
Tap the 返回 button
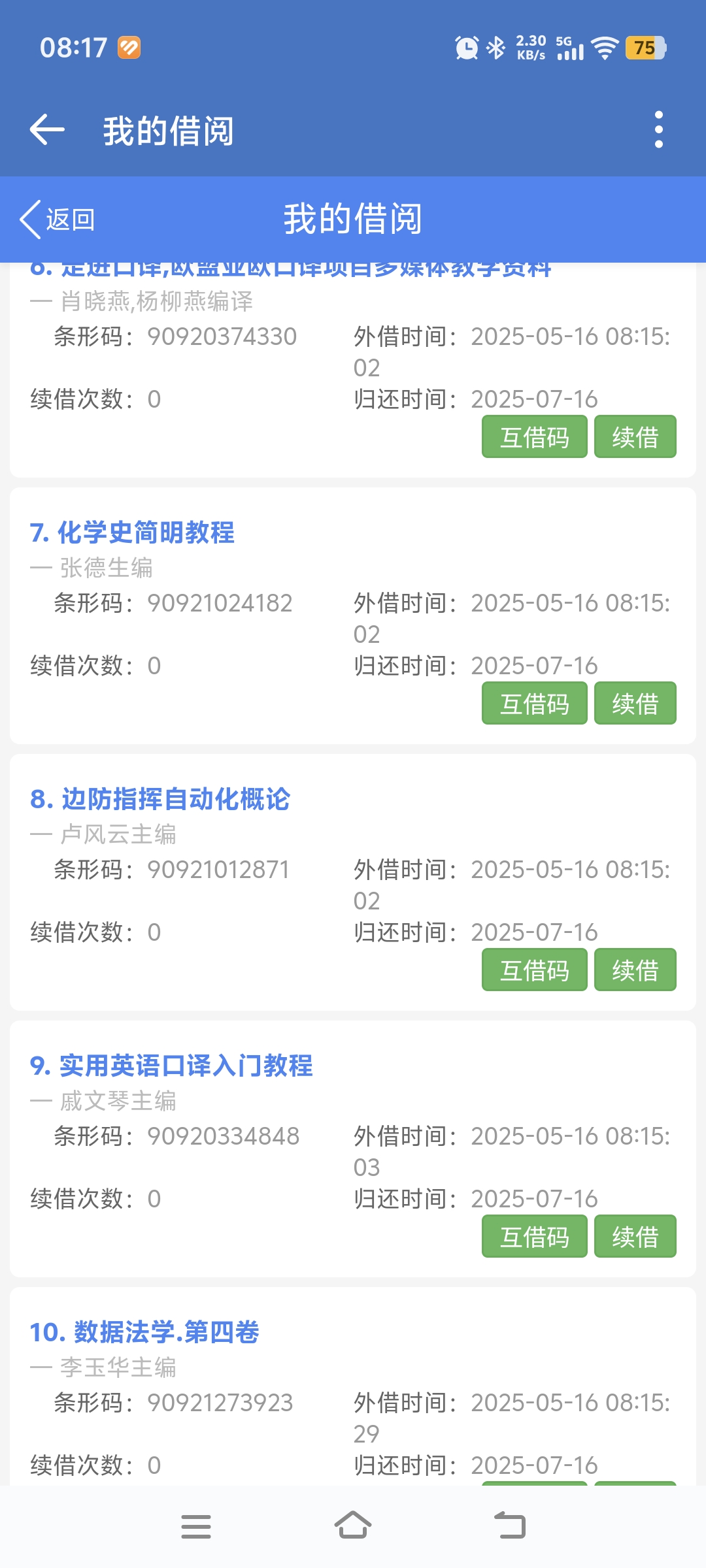[x=58, y=220]
